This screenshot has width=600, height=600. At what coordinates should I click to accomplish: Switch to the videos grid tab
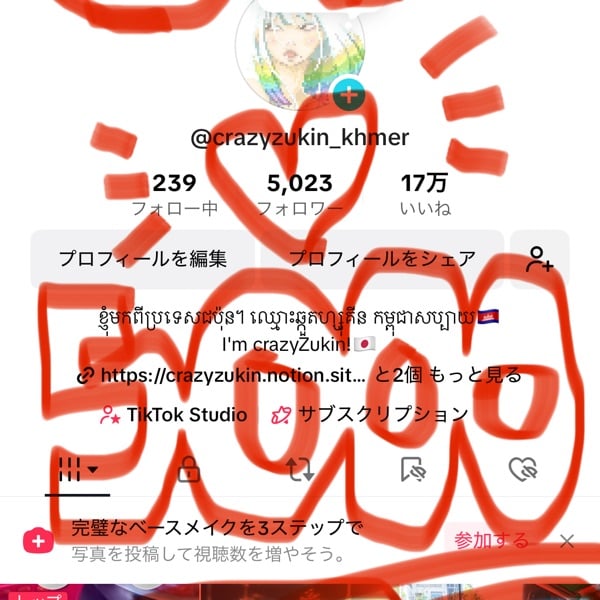tap(77, 470)
